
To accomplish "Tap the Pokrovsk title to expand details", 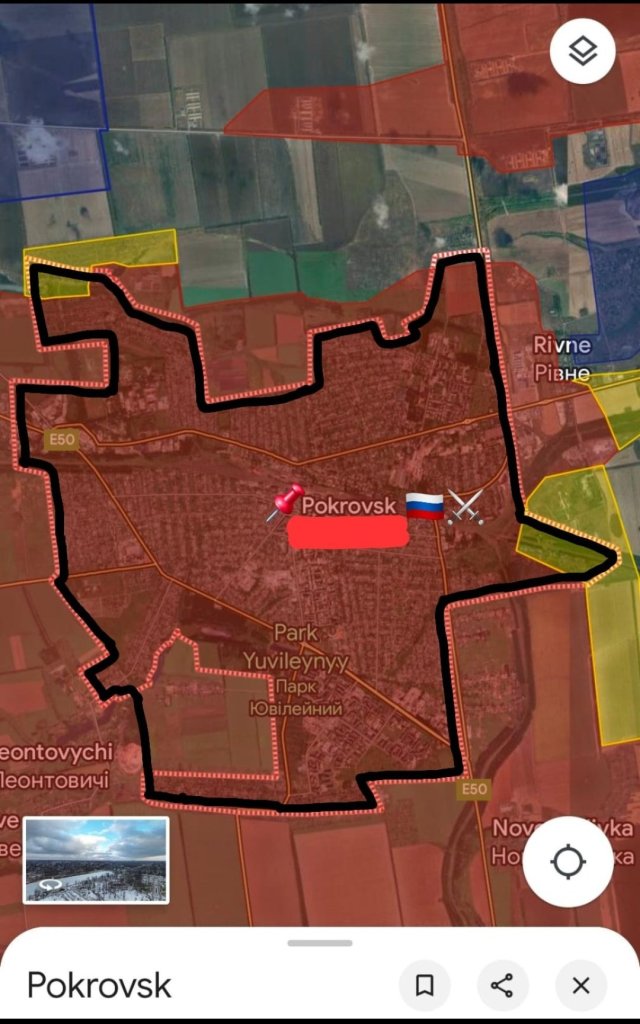I will pos(99,985).
